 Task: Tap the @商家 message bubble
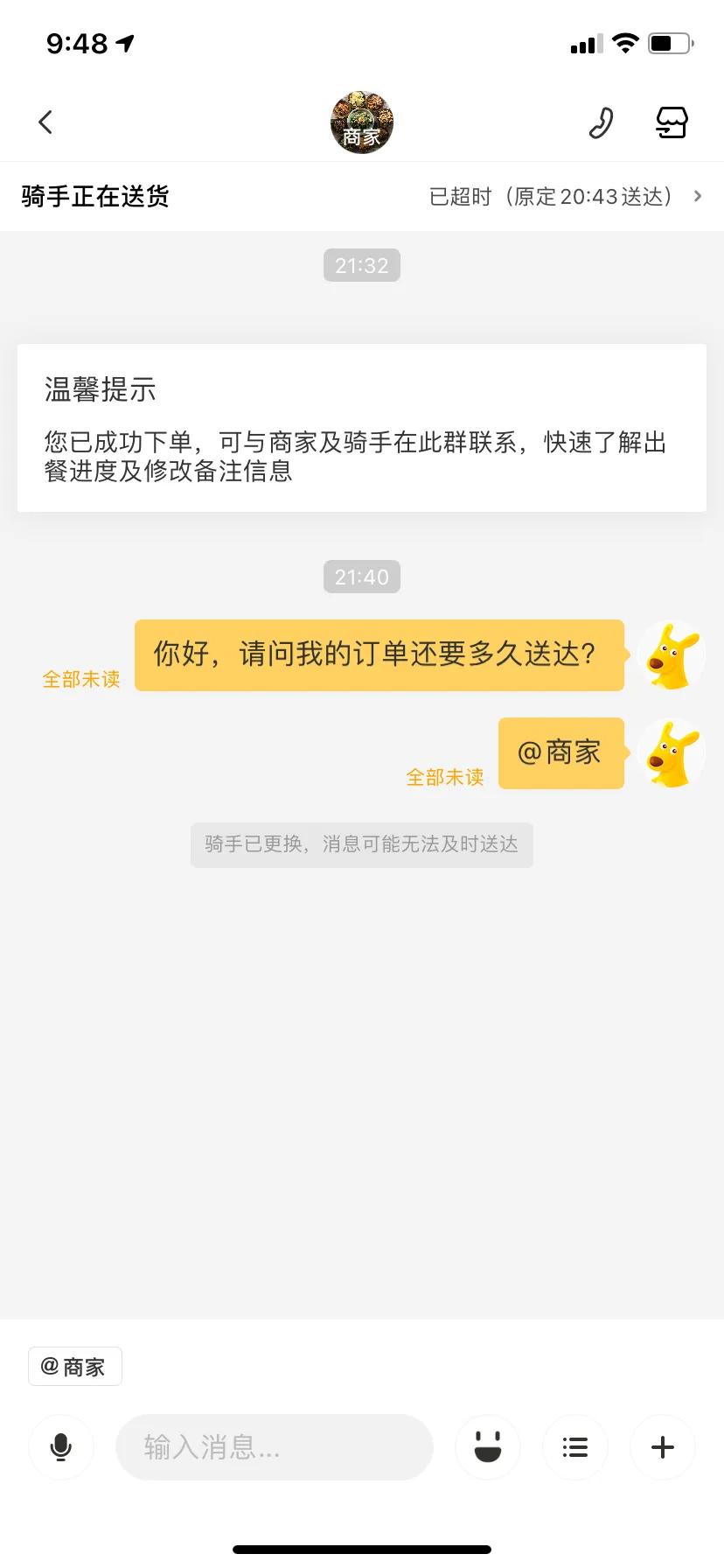point(560,752)
